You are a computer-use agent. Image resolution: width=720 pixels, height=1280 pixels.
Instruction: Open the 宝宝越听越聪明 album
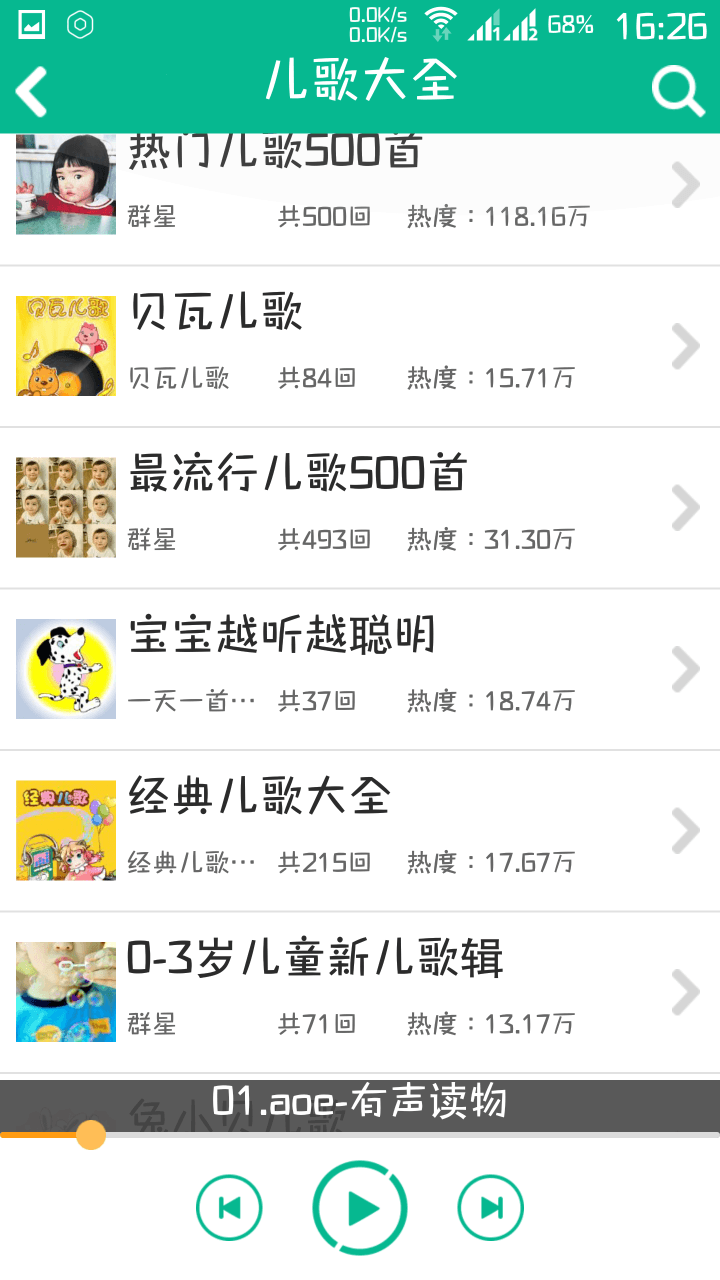(x=360, y=669)
